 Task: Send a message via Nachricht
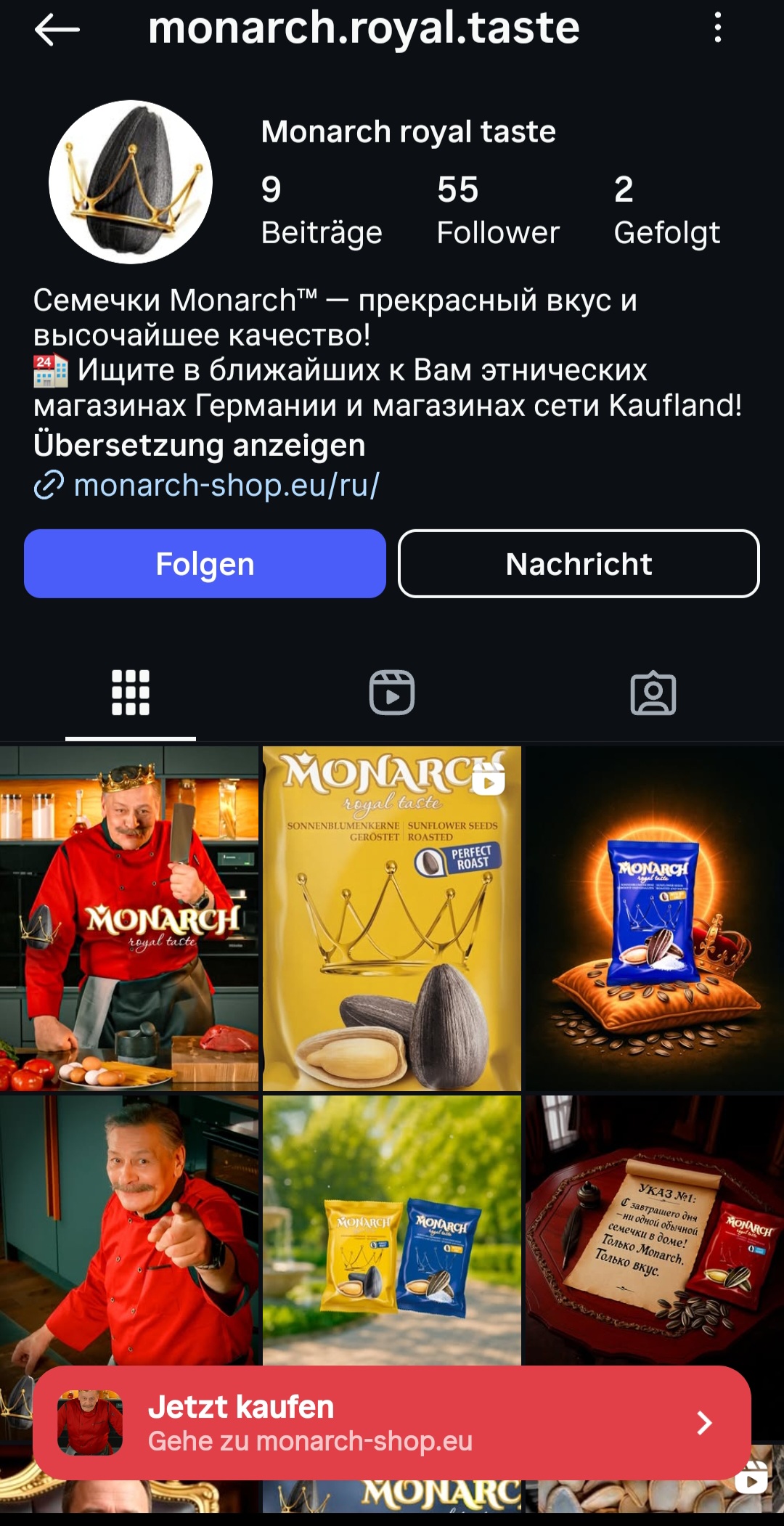(x=579, y=563)
